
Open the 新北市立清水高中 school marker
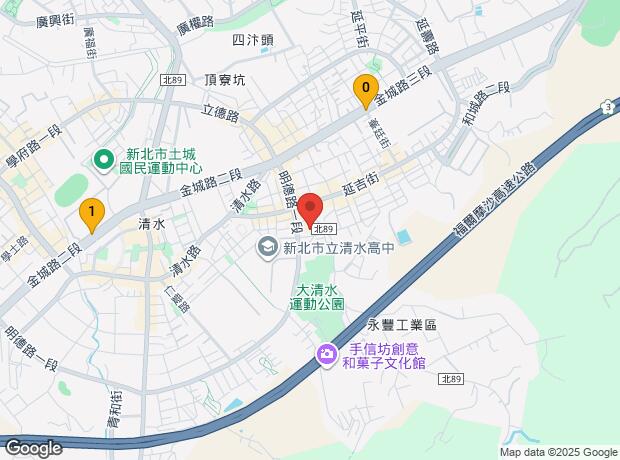coord(268,248)
